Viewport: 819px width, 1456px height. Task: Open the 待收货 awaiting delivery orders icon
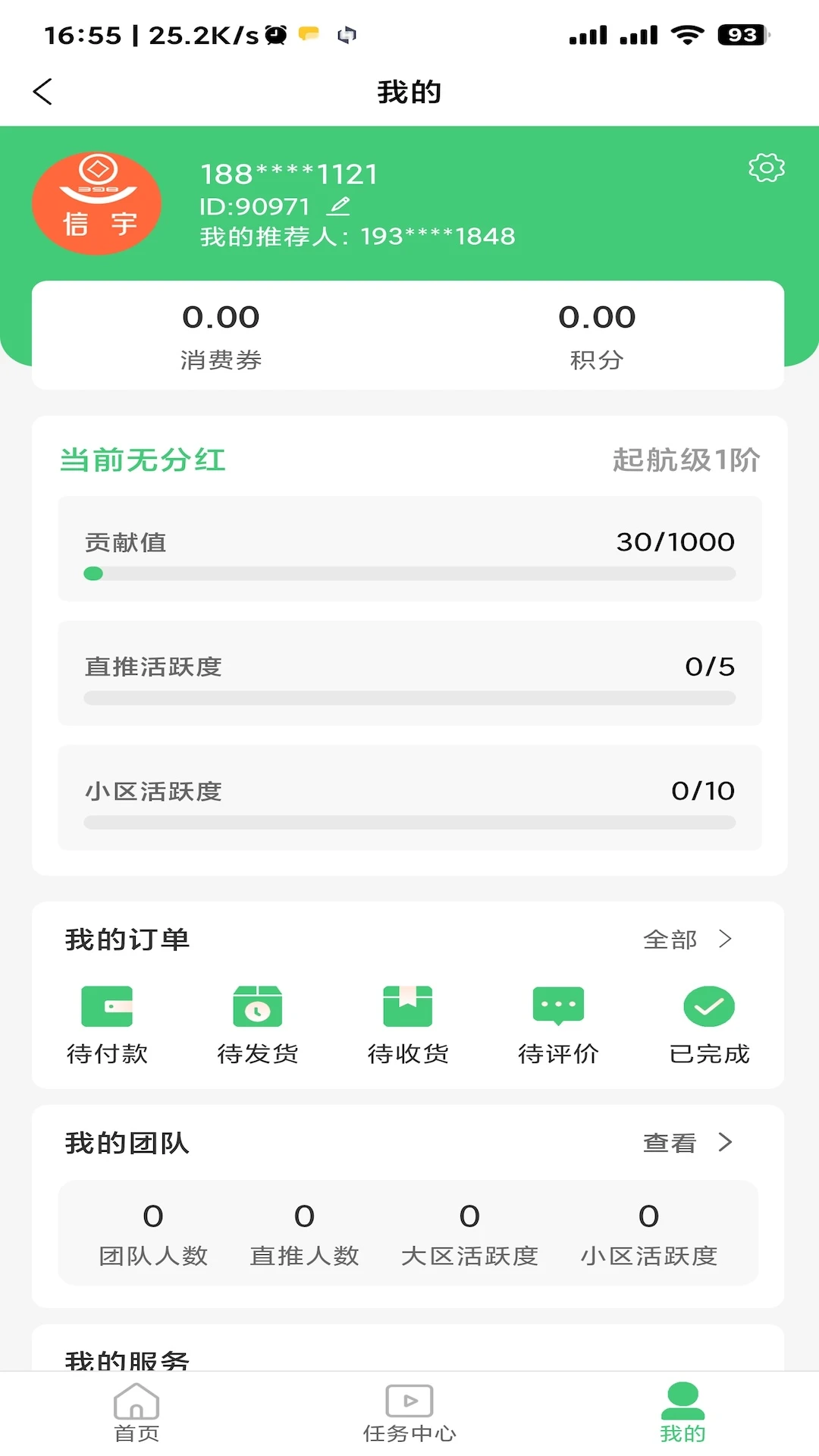408,1024
